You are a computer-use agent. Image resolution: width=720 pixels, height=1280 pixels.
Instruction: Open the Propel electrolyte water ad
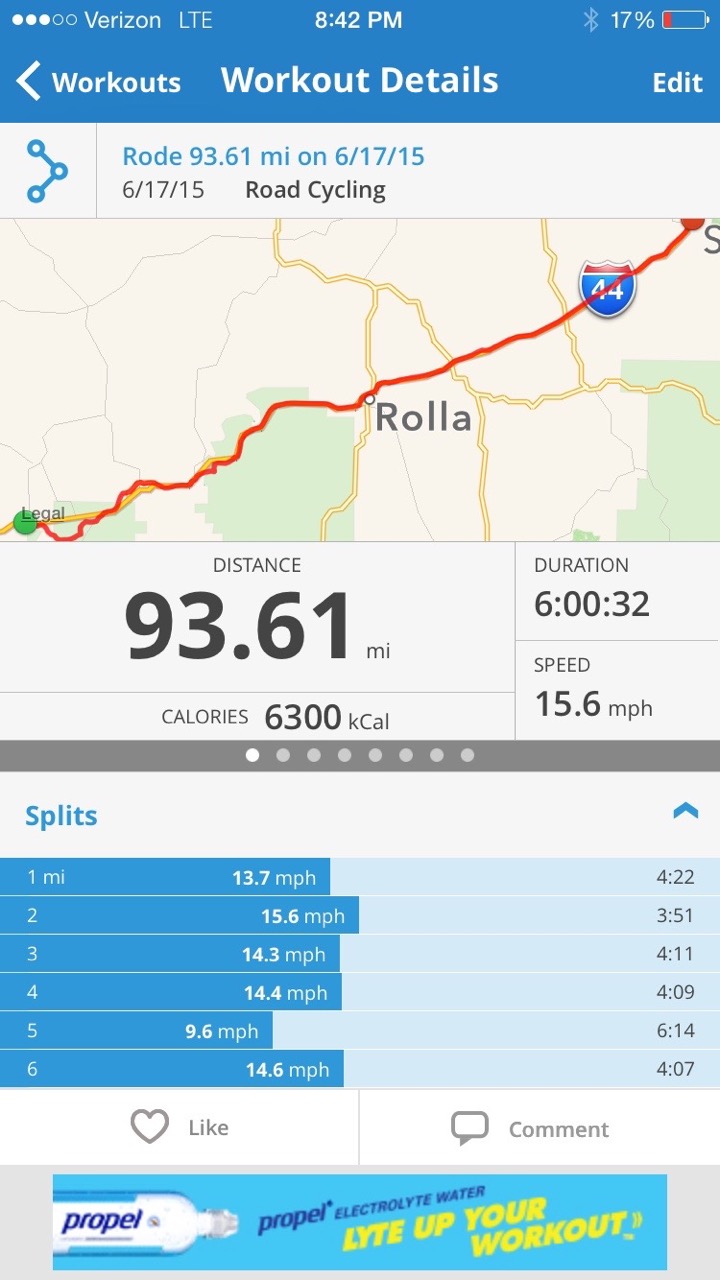click(360, 1222)
